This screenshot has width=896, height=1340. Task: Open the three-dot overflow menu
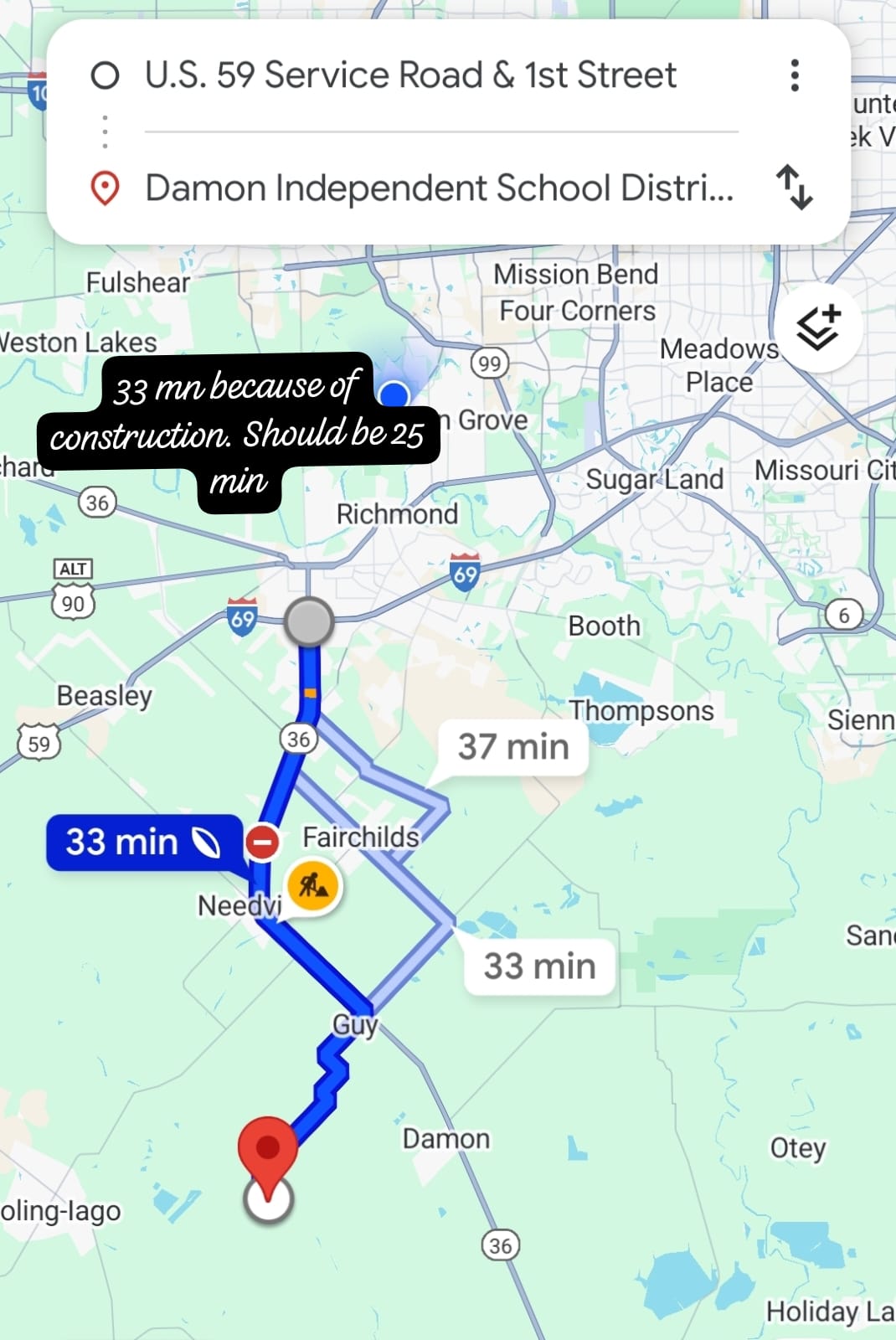(x=795, y=75)
